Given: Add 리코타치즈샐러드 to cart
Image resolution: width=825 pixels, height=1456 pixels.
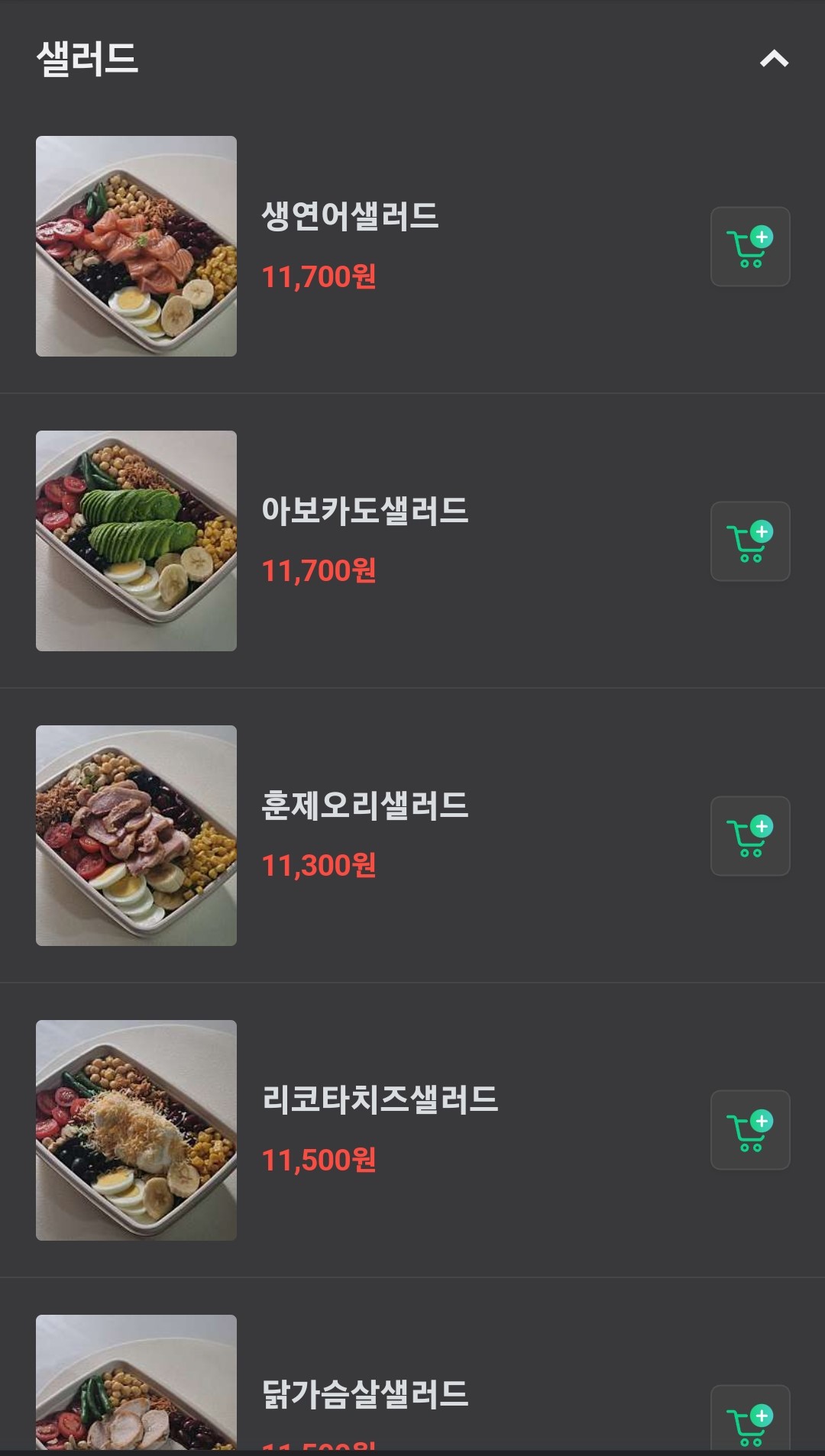Looking at the screenshot, I should pyautogui.click(x=750, y=1130).
